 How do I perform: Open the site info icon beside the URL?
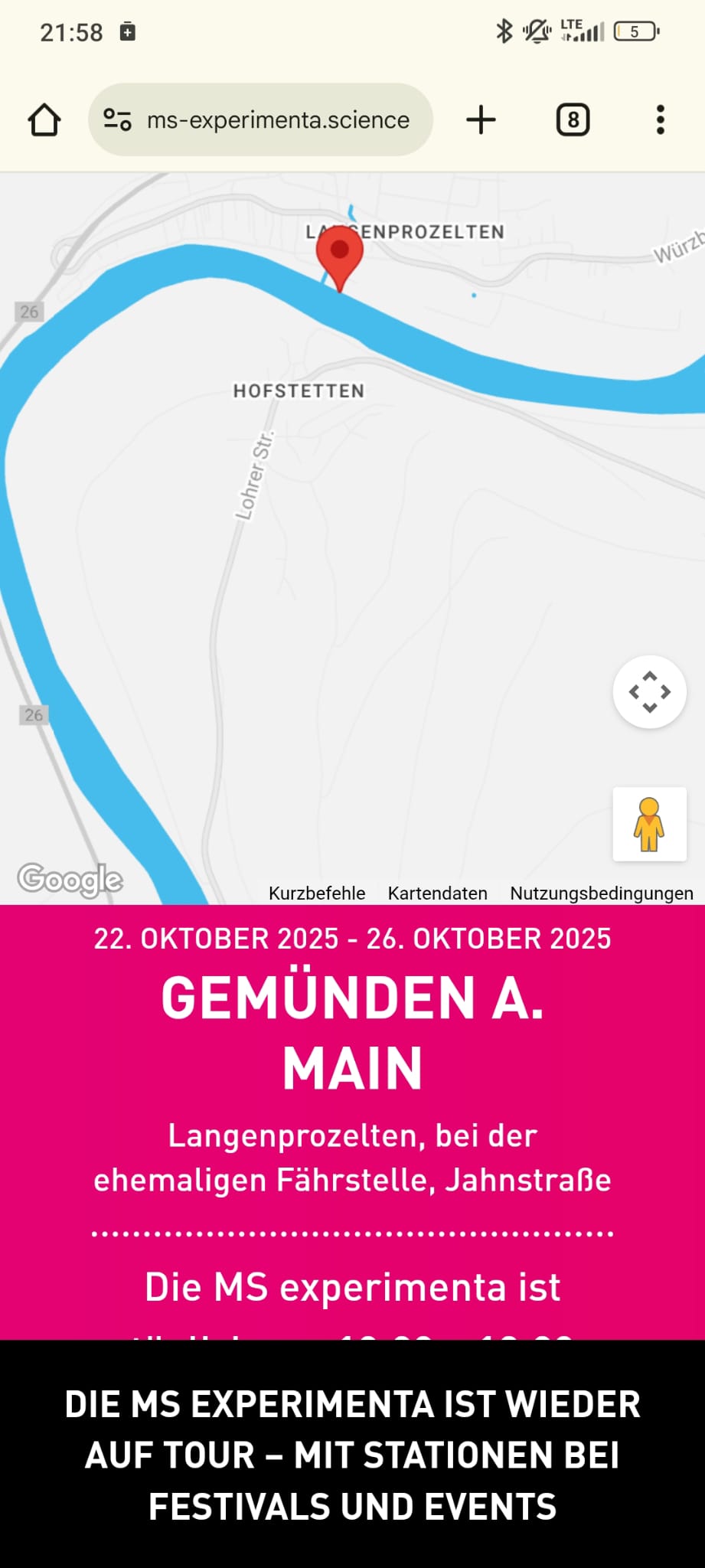click(x=117, y=120)
